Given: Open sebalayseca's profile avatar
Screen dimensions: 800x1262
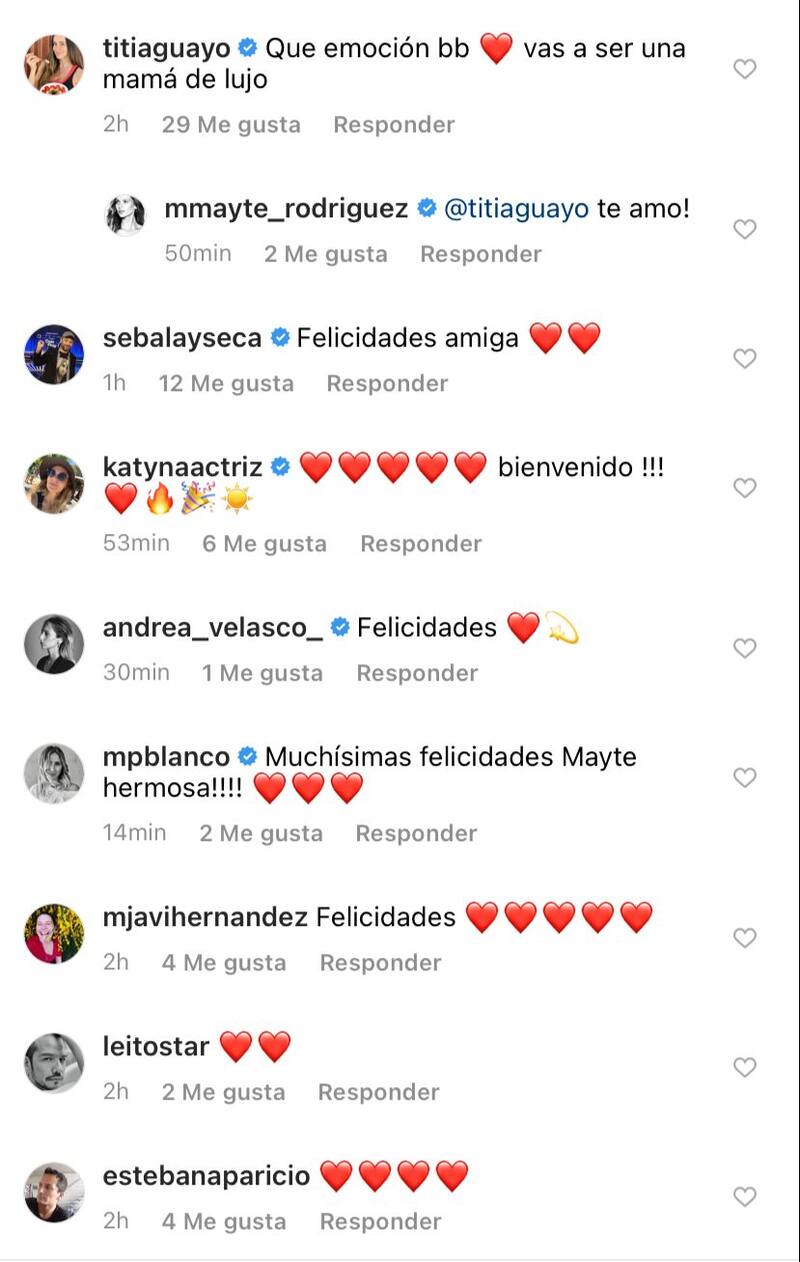Looking at the screenshot, I should [54, 354].
